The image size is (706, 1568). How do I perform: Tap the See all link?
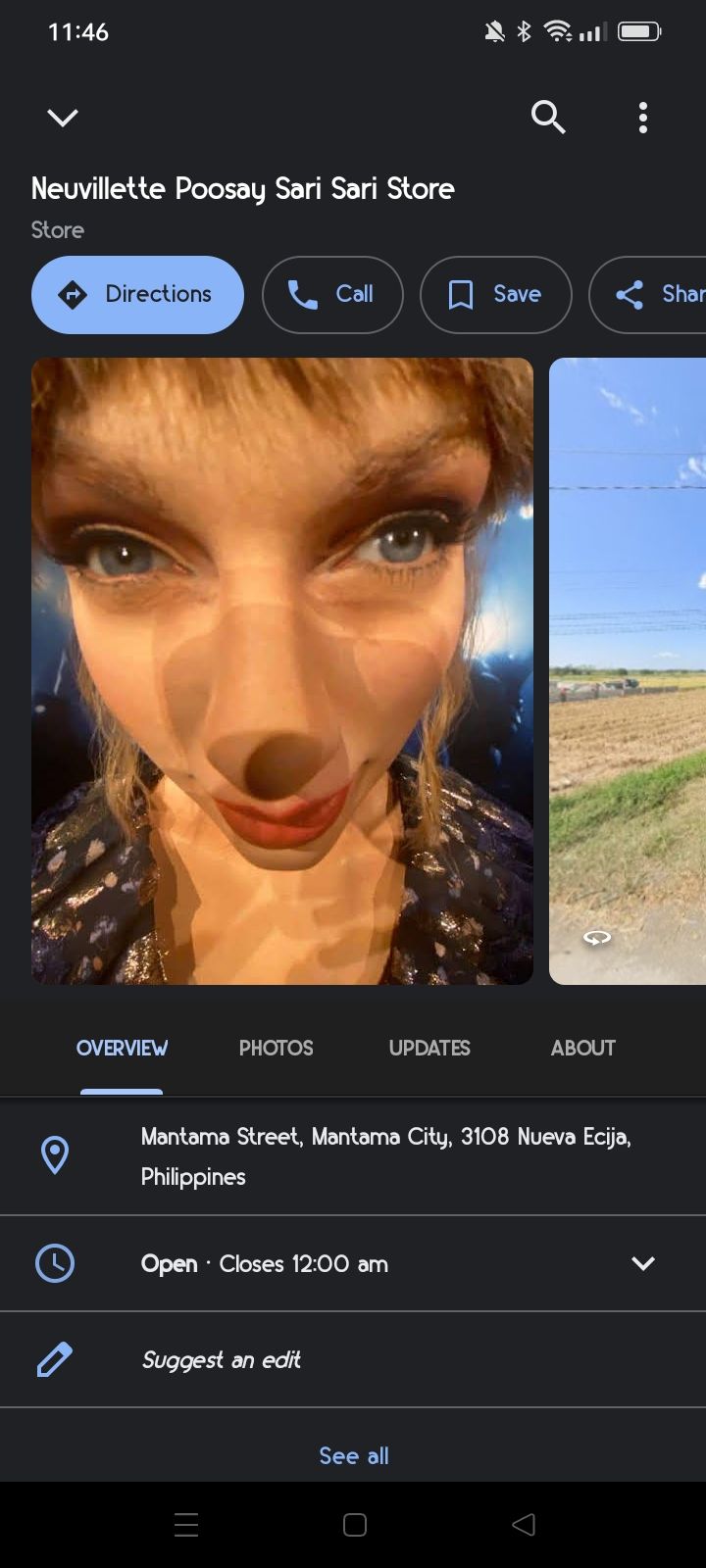[354, 1456]
